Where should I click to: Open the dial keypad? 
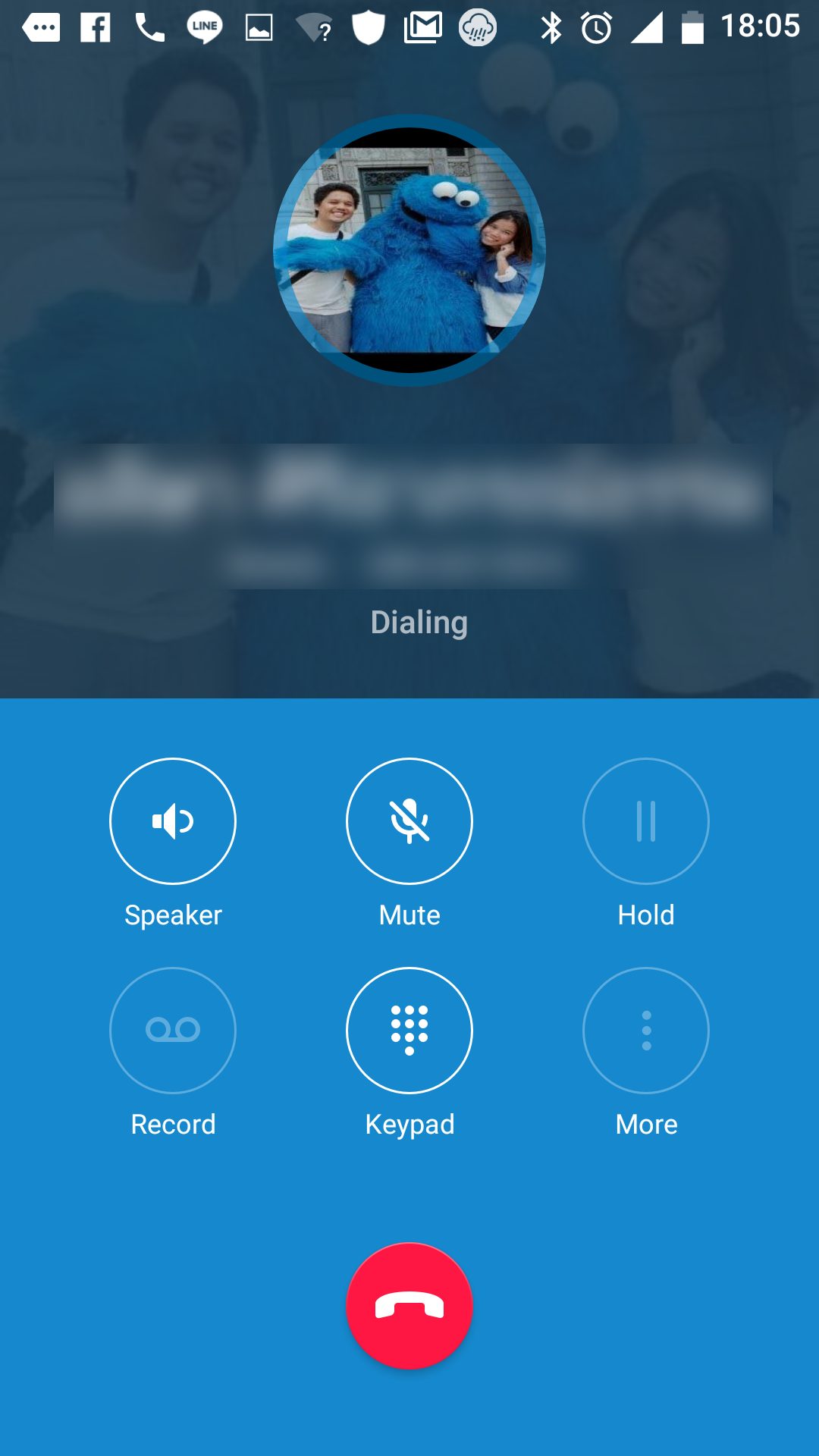409,1031
